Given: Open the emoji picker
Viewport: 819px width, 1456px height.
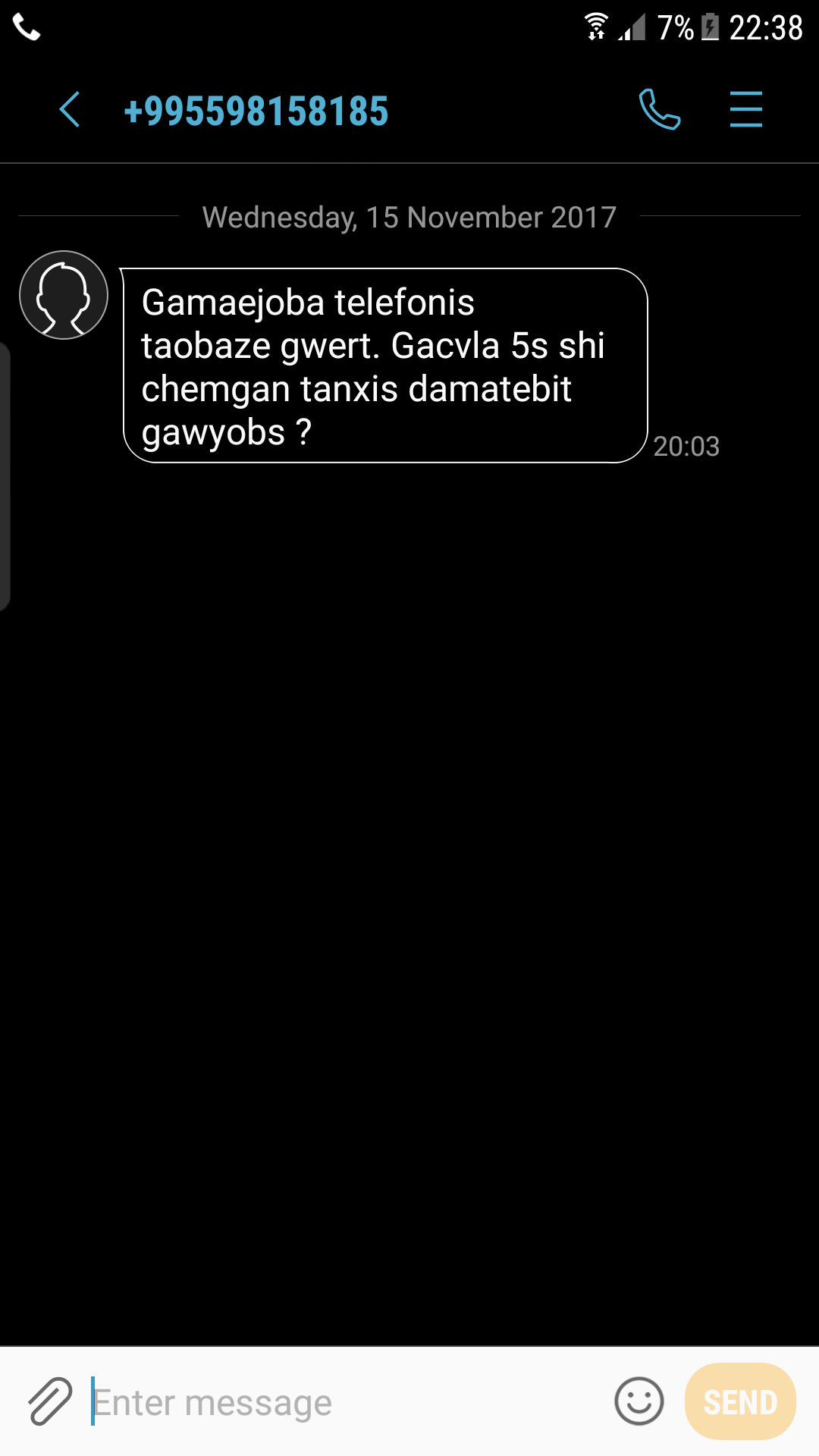Looking at the screenshot, I should [639, 1401].
